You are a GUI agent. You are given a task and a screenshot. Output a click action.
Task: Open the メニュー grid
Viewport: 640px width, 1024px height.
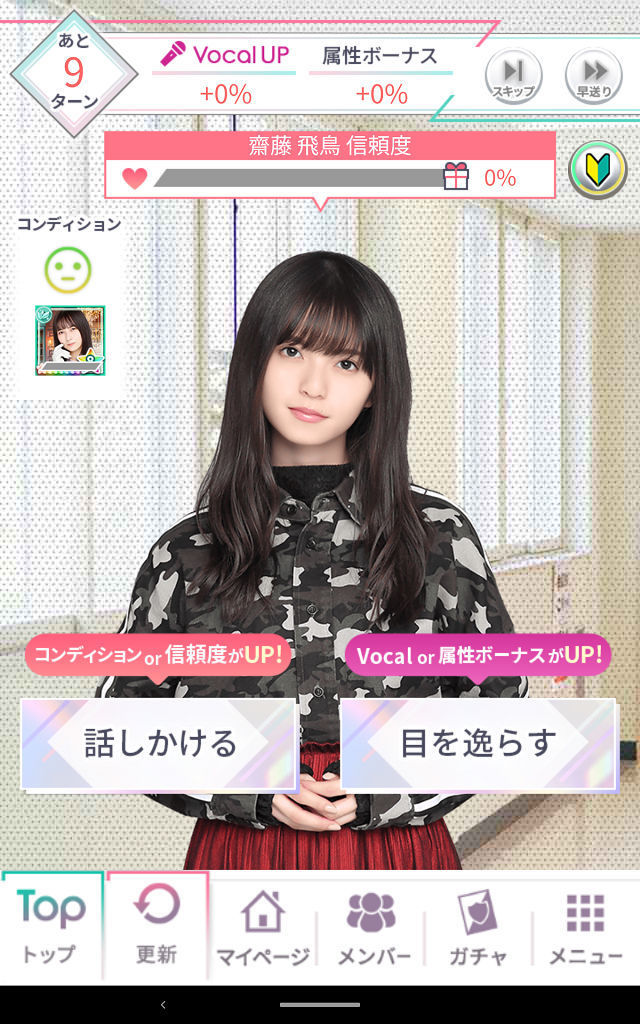pos(586,927)
